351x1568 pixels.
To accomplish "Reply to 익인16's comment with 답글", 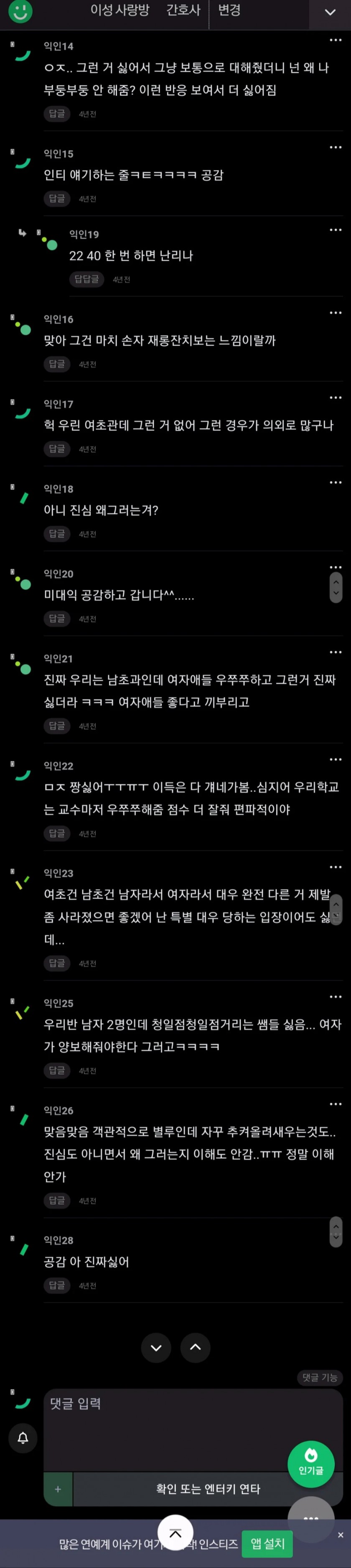I will pyautogui.click(x=56, y=364).
